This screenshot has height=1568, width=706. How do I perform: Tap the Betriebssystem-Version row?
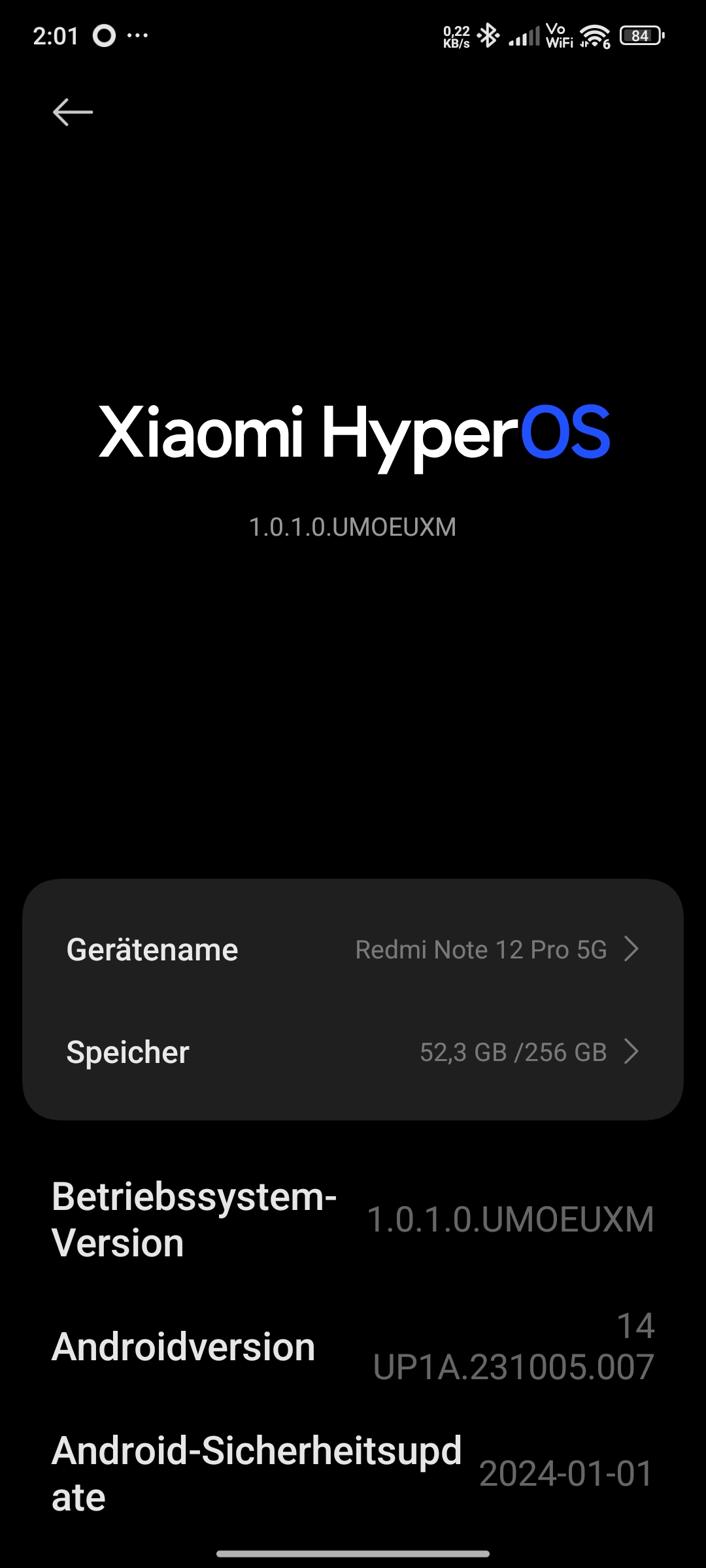point(353,1219)
